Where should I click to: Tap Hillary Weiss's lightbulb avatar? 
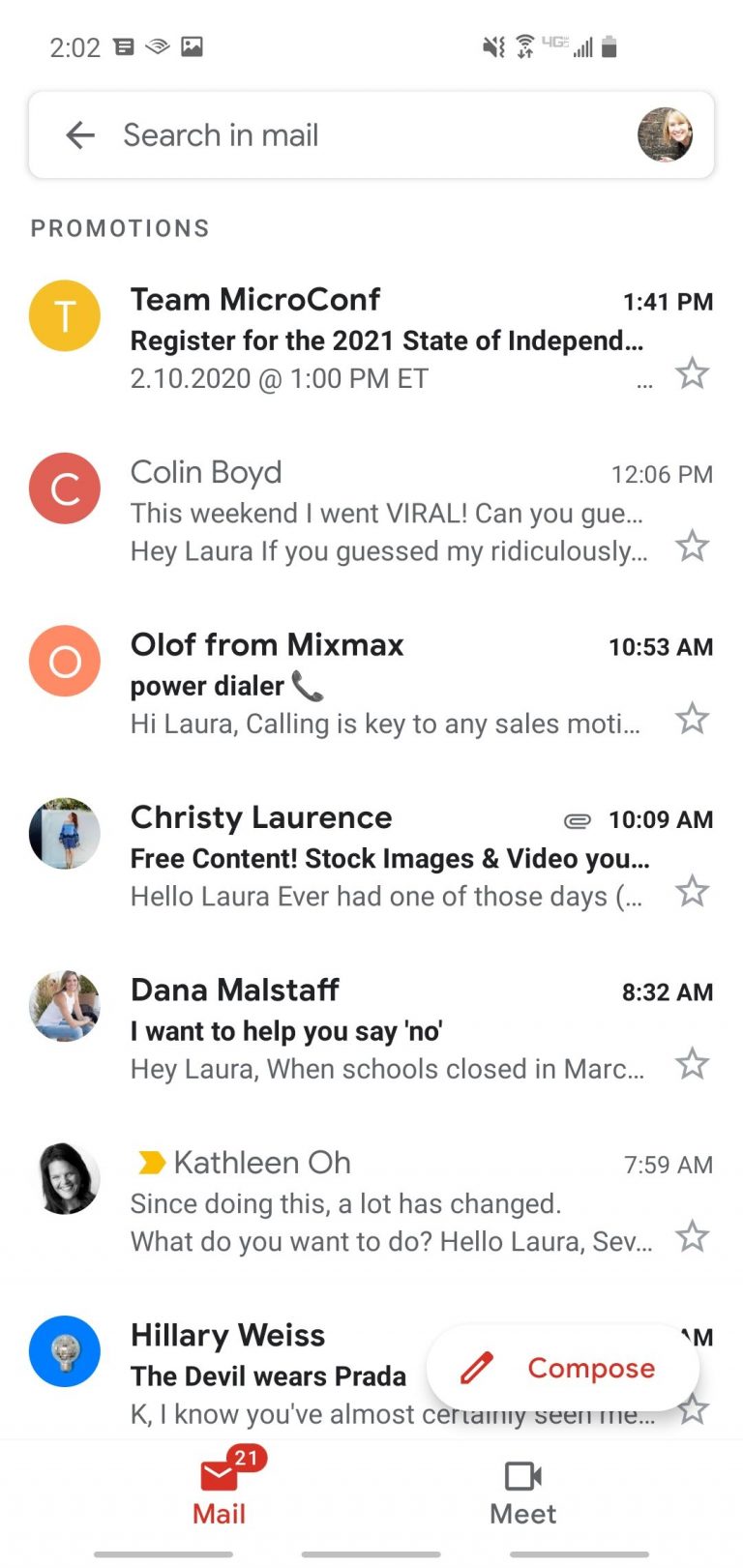click(x=64, y=1351)
